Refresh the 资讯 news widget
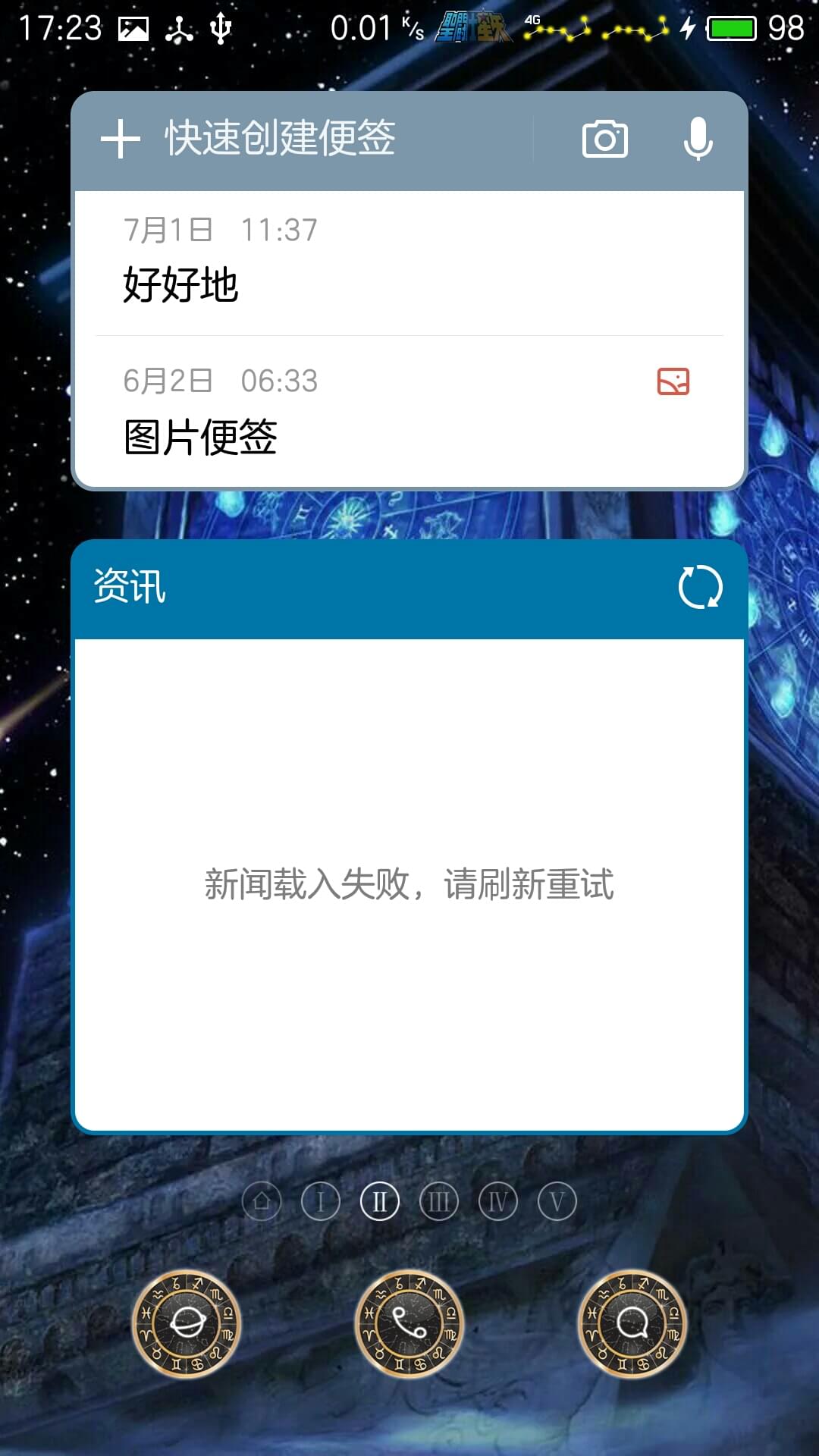Screen dimensions: 819x1456 coord(700,587)
